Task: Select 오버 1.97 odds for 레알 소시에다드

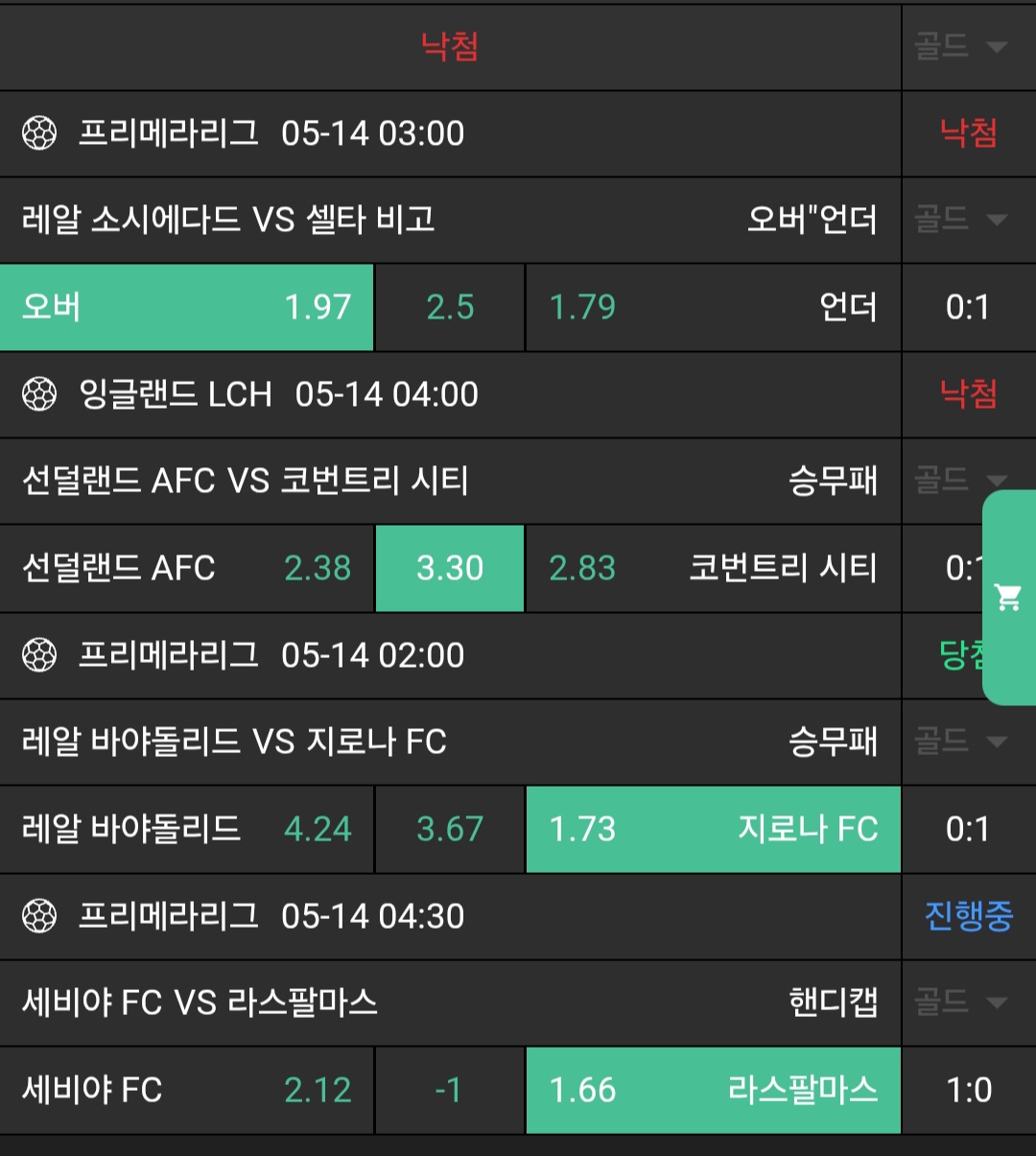Action: pos(186,308)
